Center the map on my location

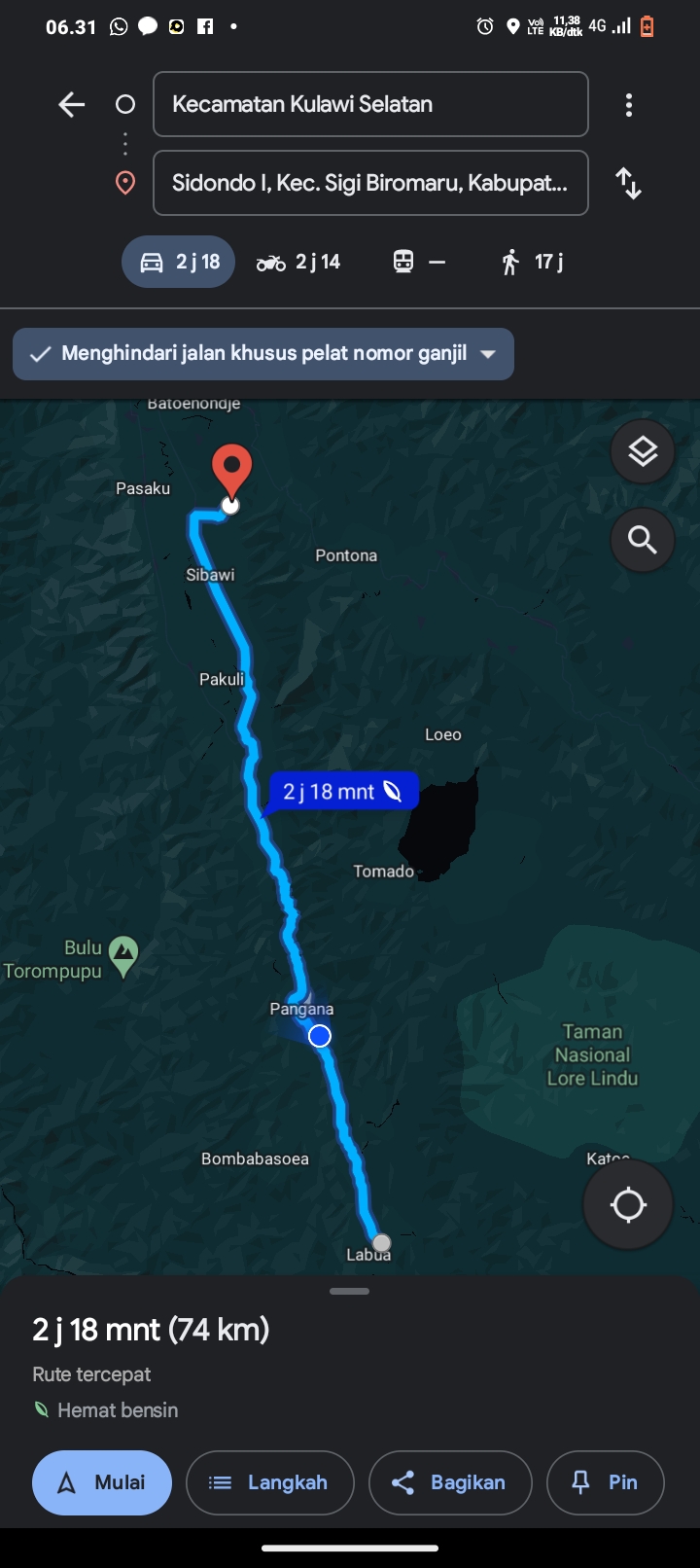click(628, 1204)
